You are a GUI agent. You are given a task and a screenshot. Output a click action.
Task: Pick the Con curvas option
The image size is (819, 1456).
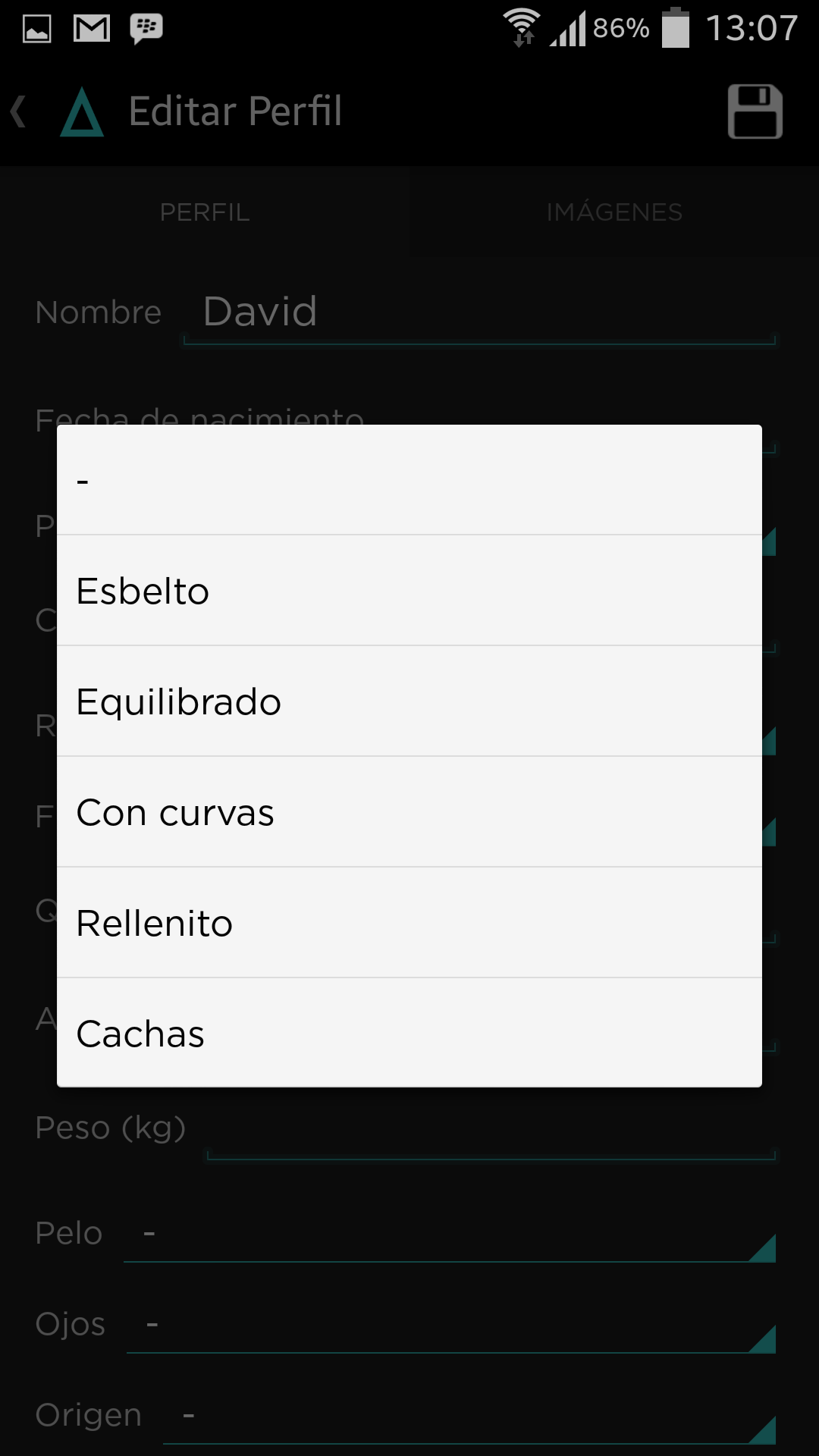(x=409, y=812)
